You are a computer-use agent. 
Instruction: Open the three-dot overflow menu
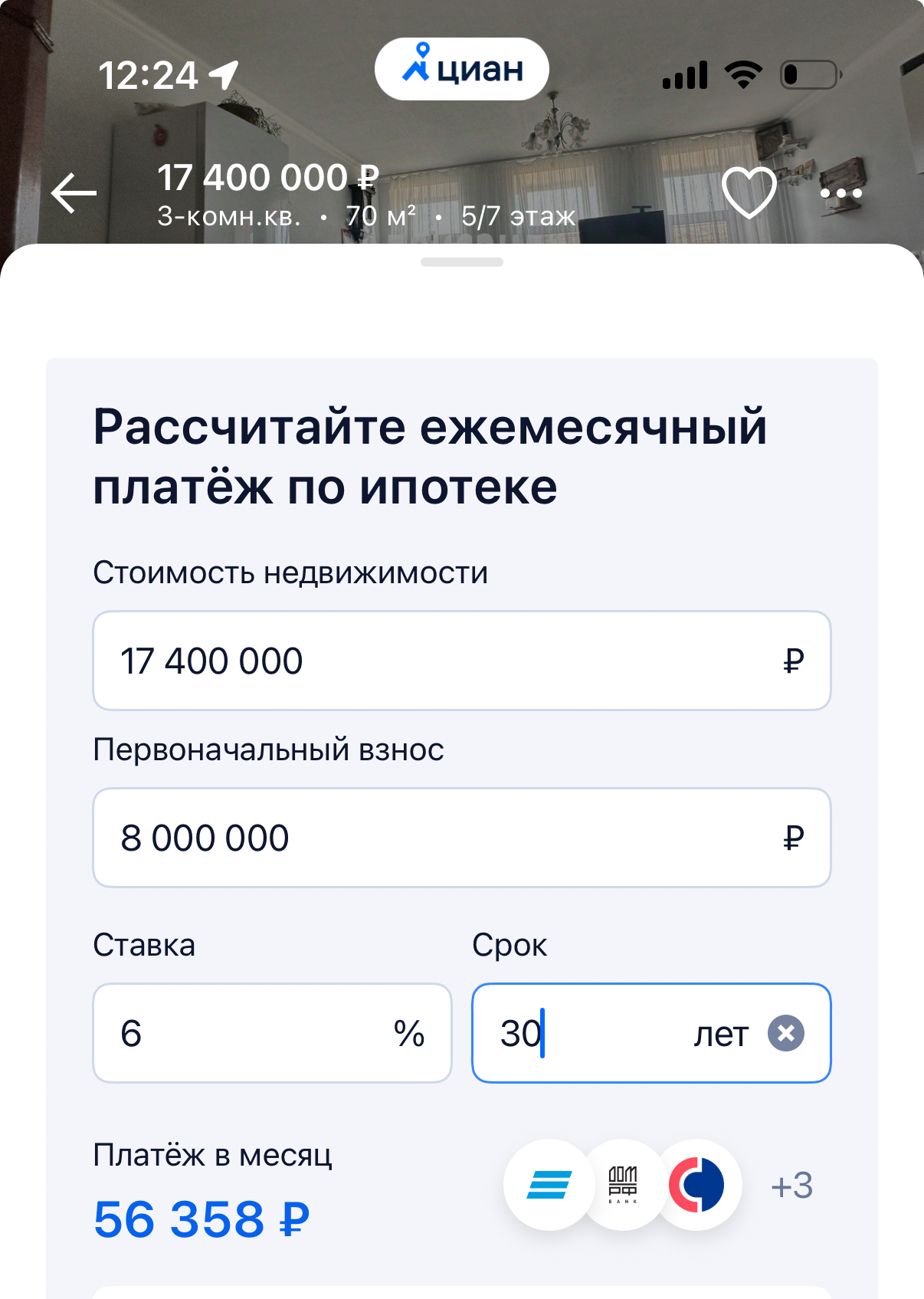pos(840,193)
